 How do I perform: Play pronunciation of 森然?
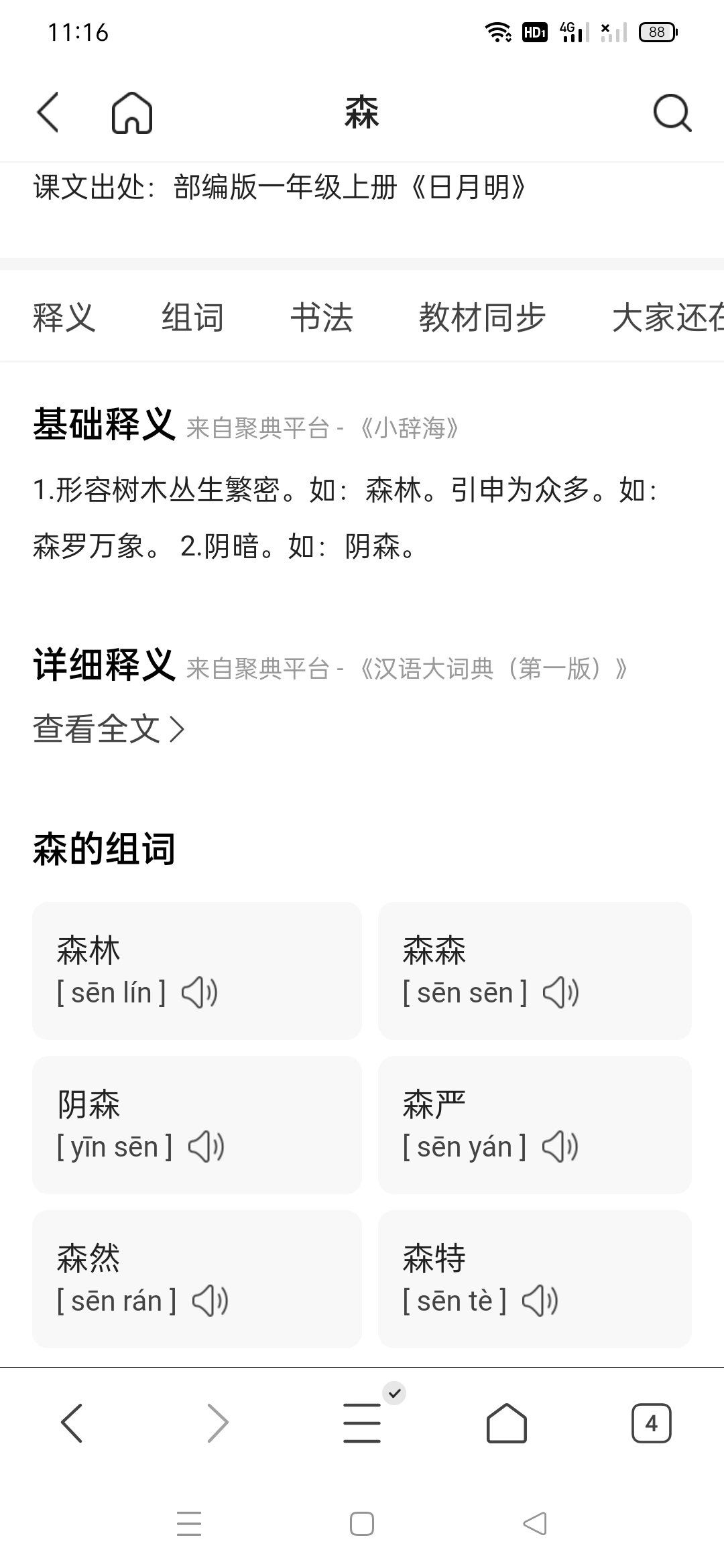coord(208,1301)
